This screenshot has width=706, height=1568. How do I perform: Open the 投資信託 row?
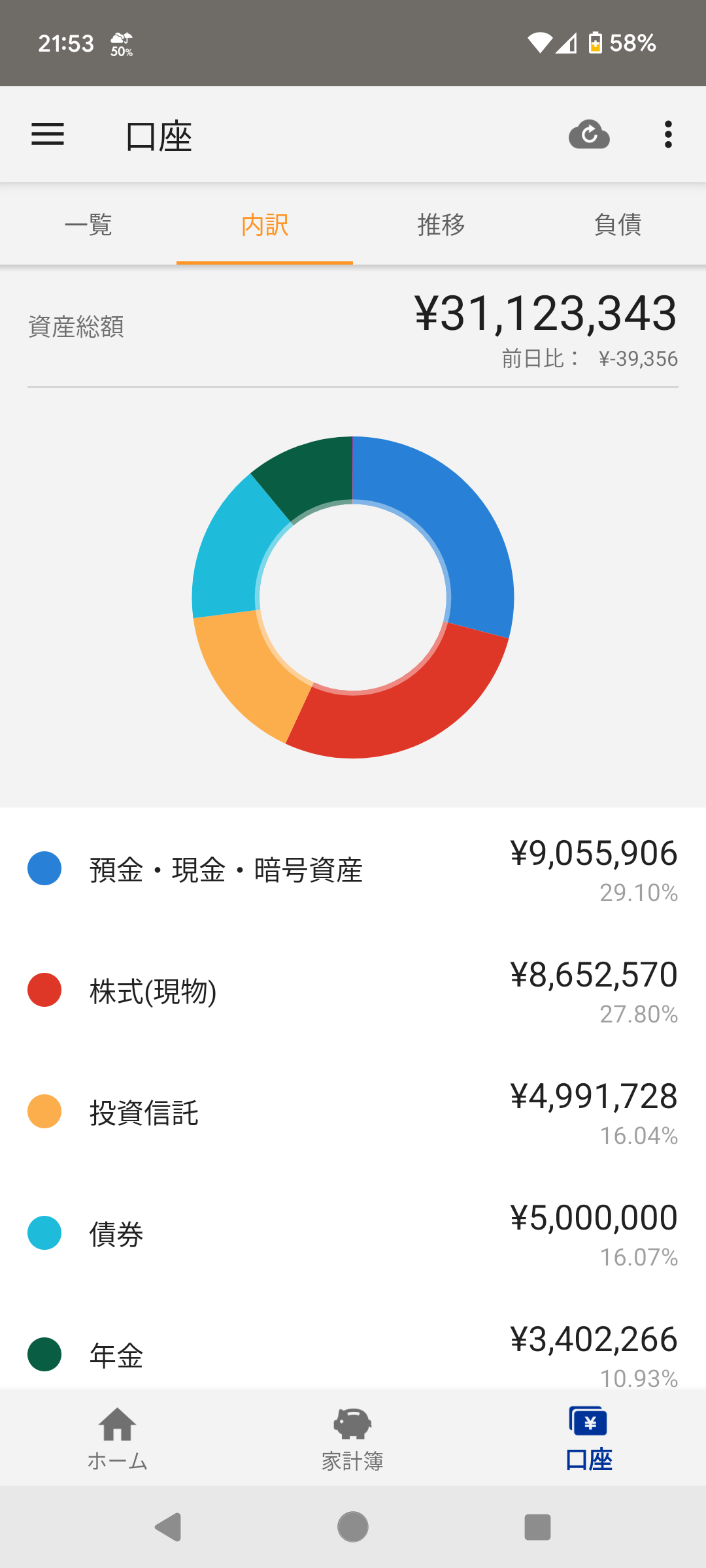pos(353,1113)
